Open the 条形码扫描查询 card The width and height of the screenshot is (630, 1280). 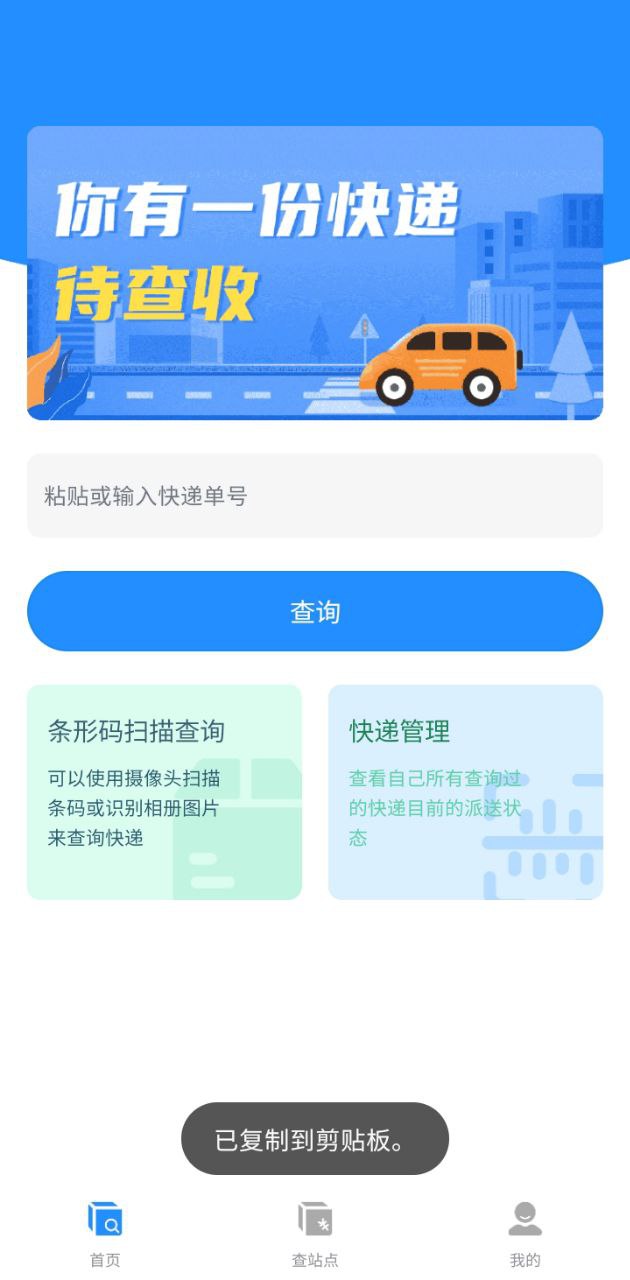[x=164, y=792]
